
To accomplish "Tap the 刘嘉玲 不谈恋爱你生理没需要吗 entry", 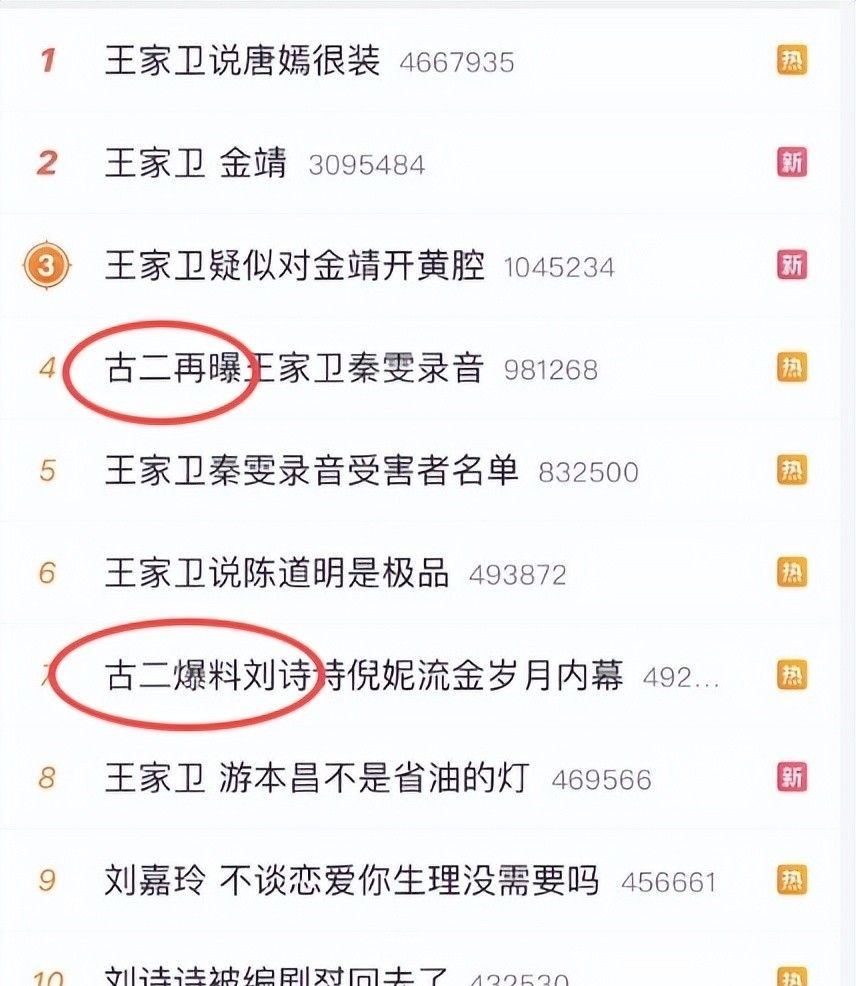I will (352, 881).
